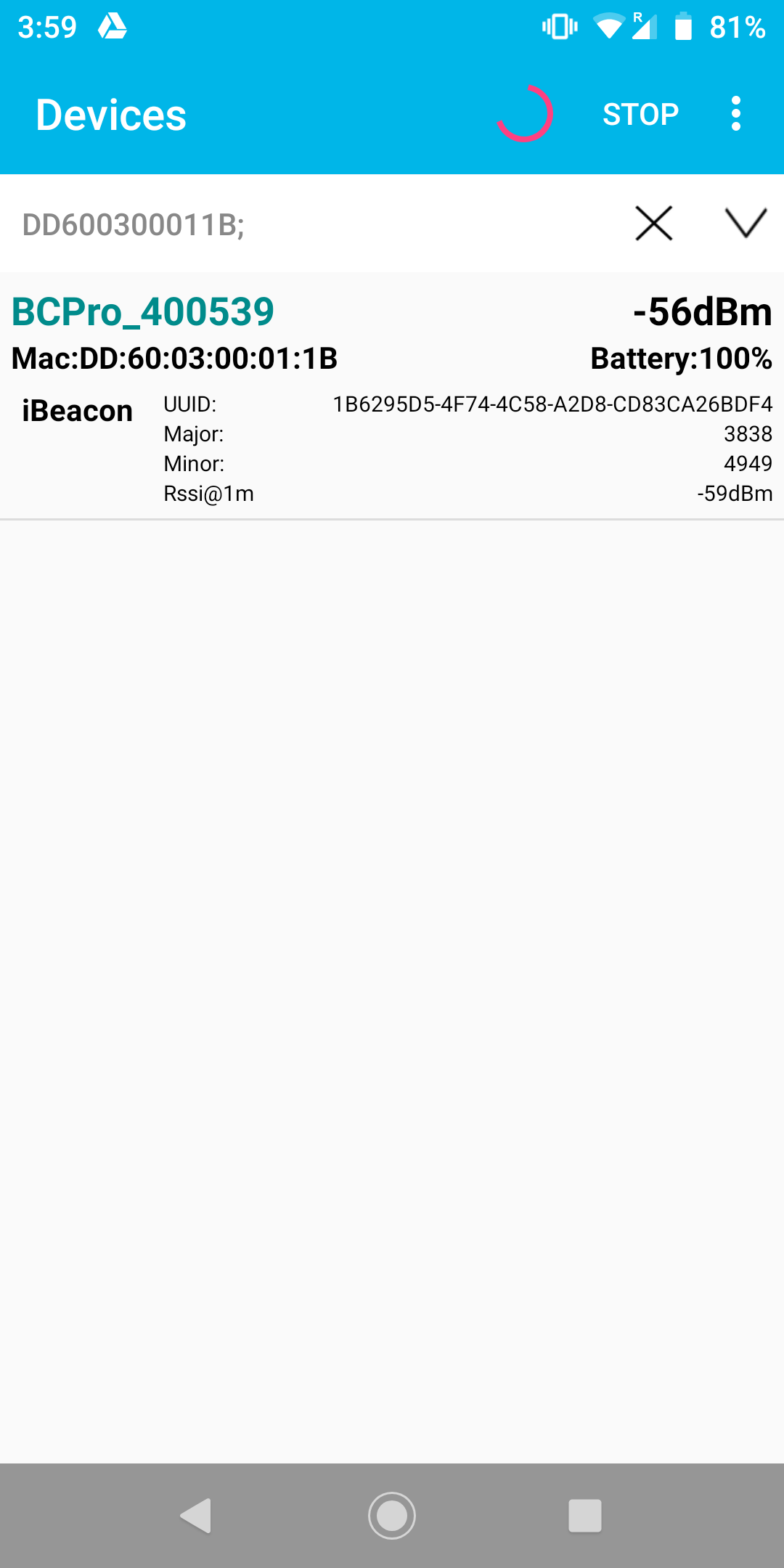Open the three-dot overflow menu
The width and height of the screenshot is (784, 1568).
tap(736, 113)
